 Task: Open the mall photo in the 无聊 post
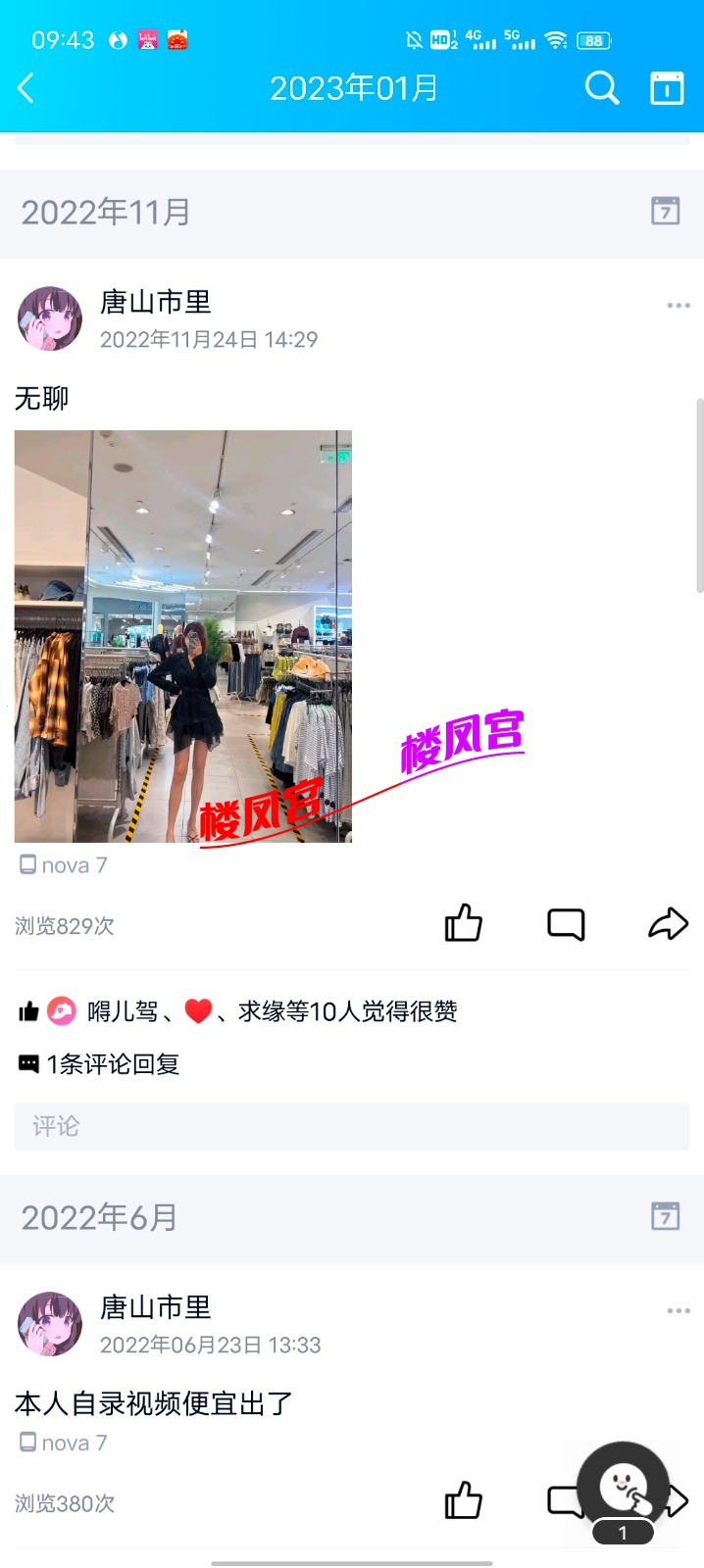coord(183,636)
